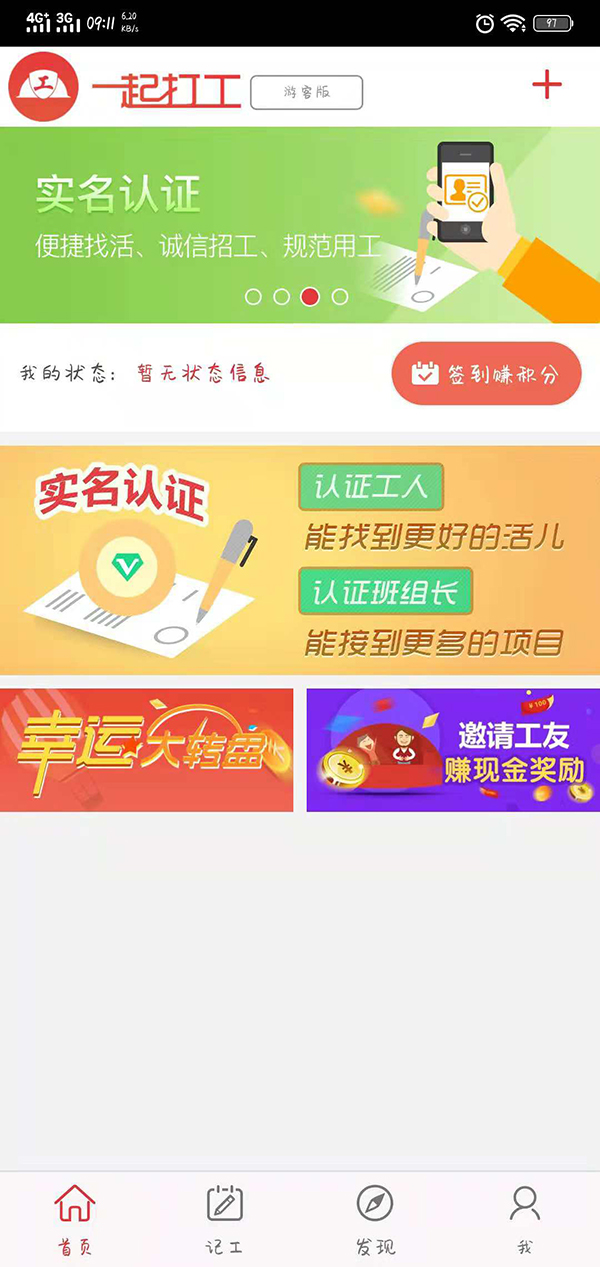Tap the 游客版 guest mode button
Viewport: 600px width, 1267px height.
[x=306, y=92]
